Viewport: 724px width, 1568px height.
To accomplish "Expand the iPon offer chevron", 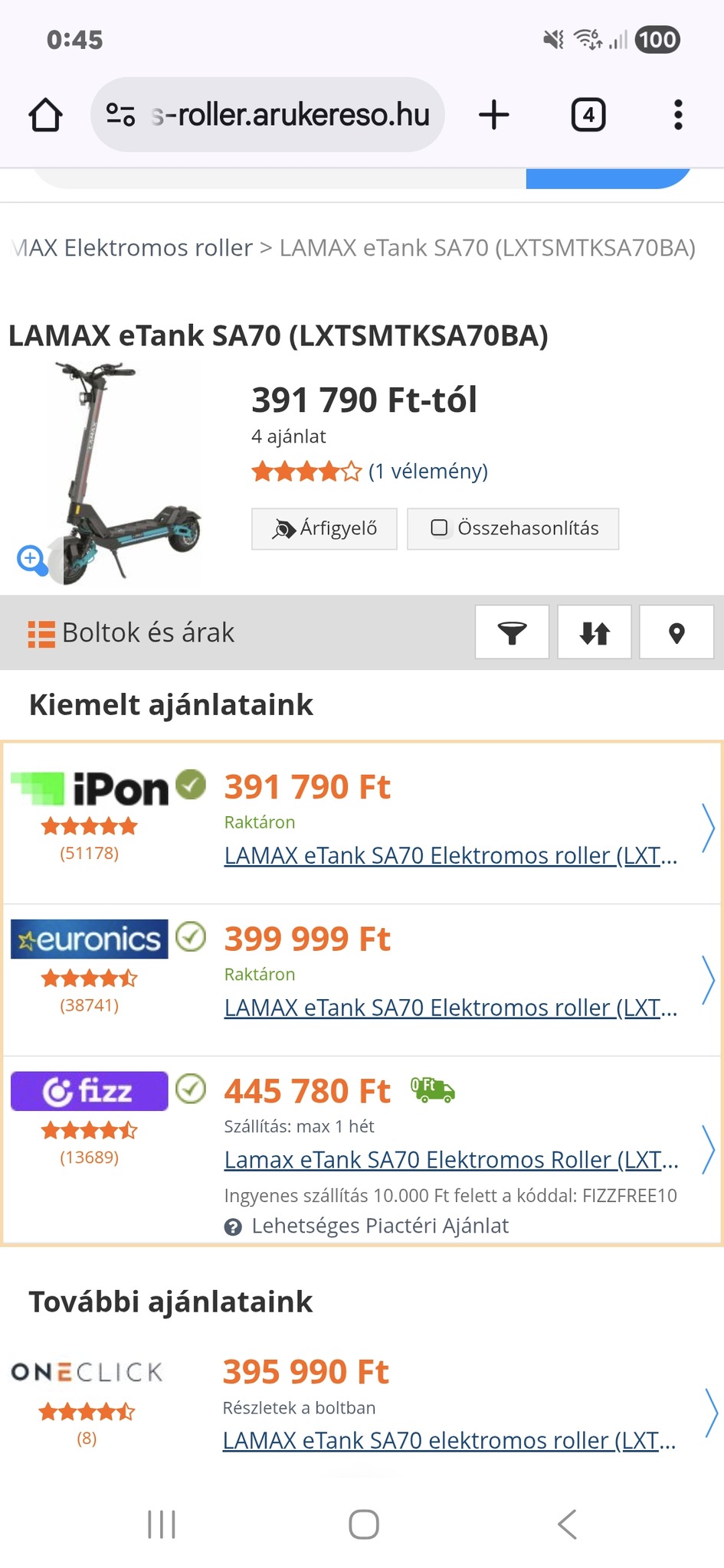I will point(708,828).
